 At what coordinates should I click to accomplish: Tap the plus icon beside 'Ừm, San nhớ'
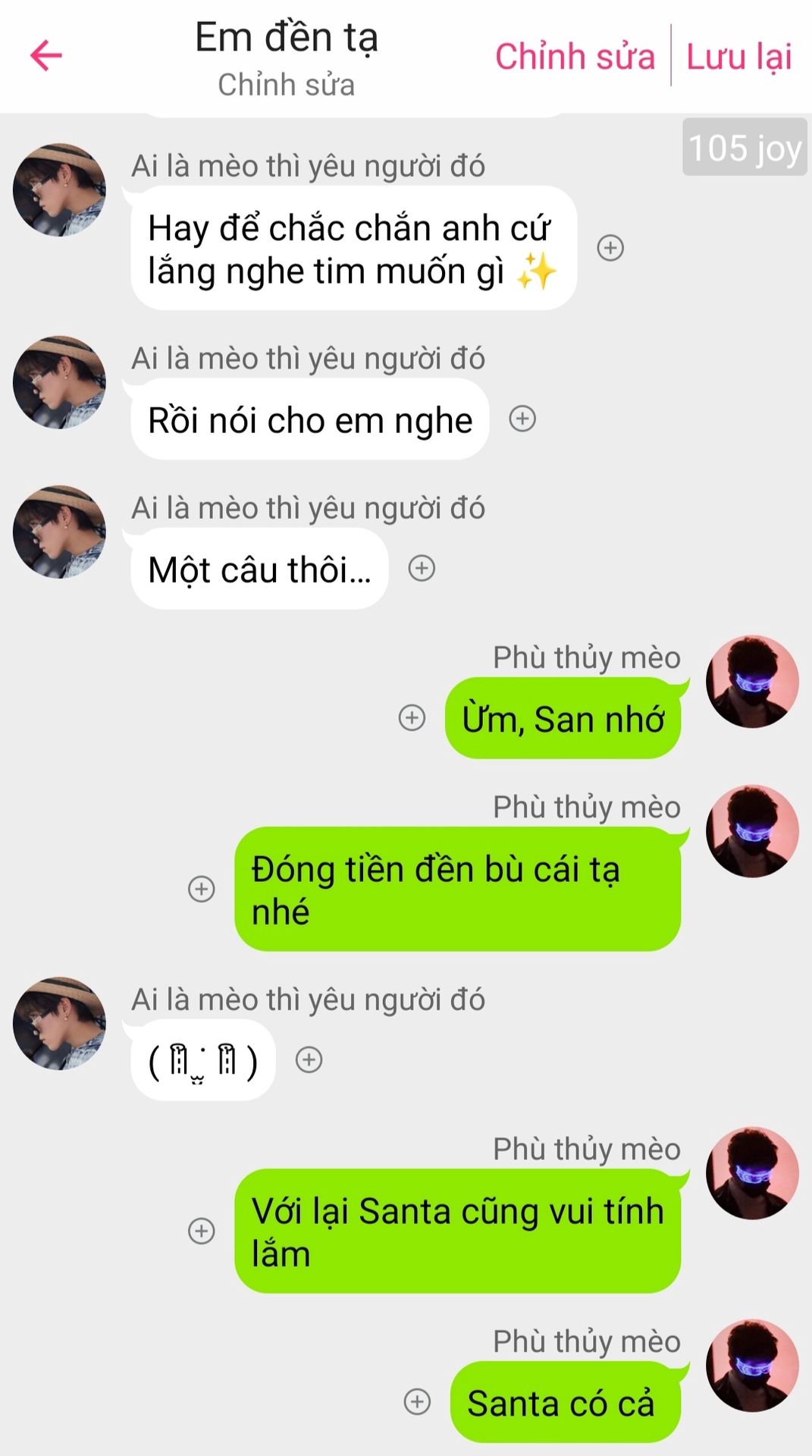click(412, 717)
